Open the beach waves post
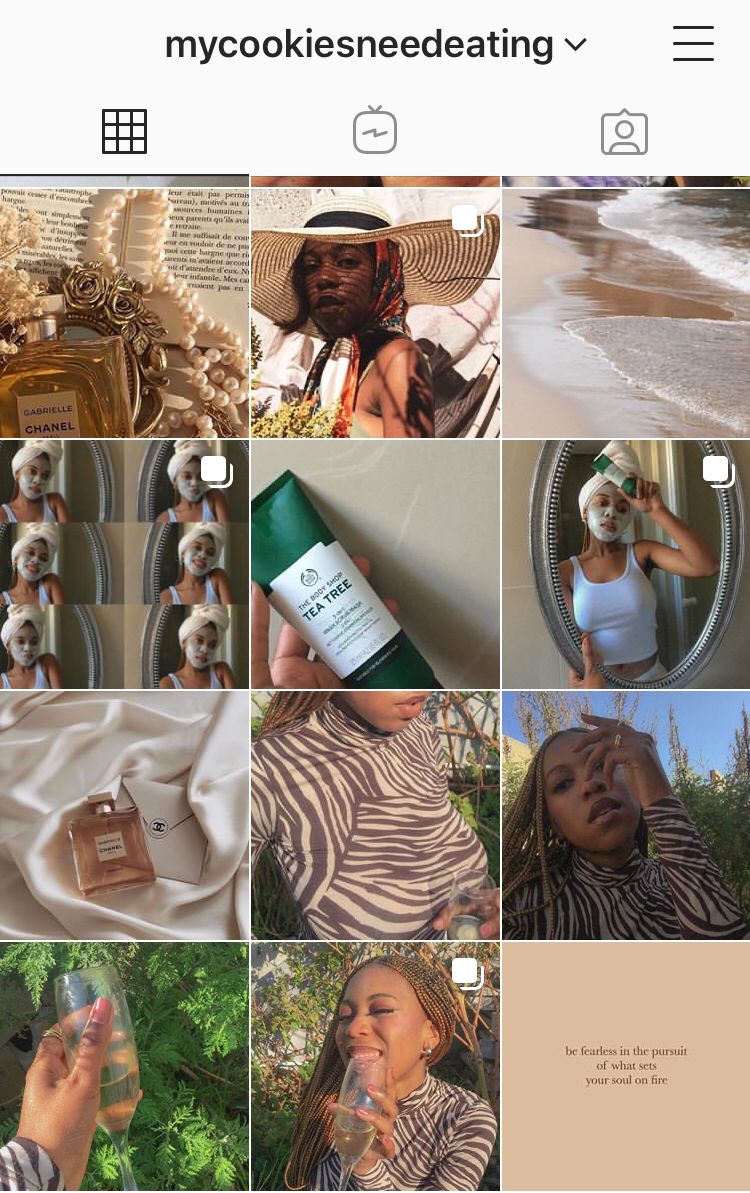This screenshot has width=750, height=1193. (x=626, y=313)
